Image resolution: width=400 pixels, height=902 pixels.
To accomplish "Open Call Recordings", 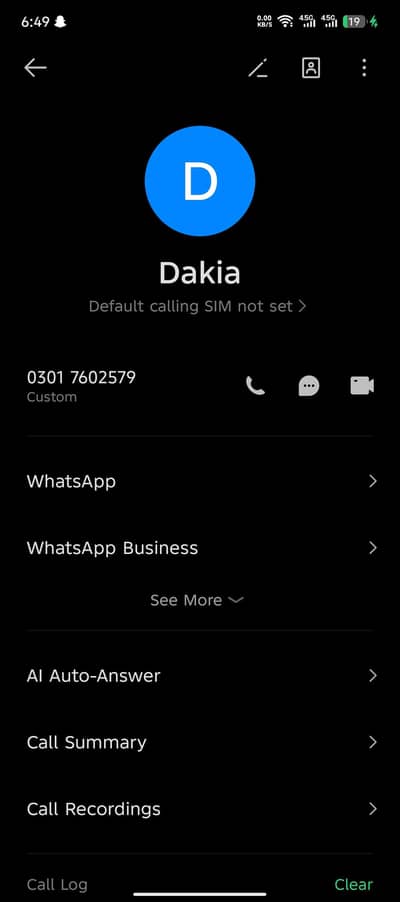I will (200, 809).
